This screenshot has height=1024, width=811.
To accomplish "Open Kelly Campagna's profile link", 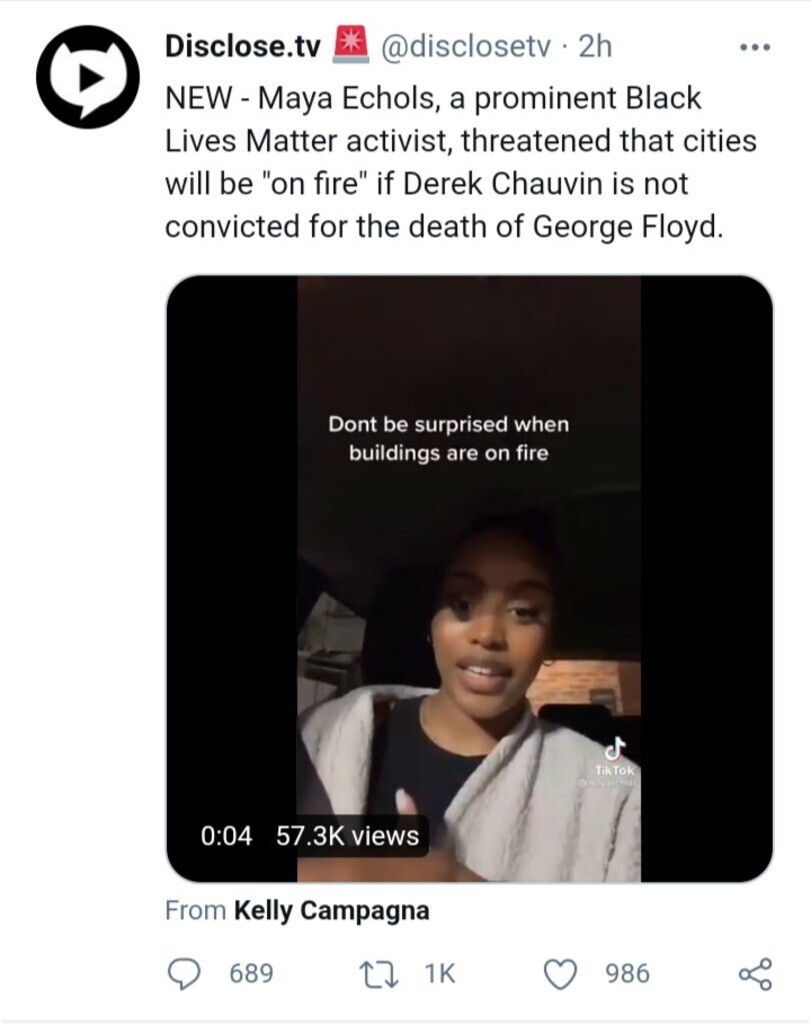I will 331,911.
